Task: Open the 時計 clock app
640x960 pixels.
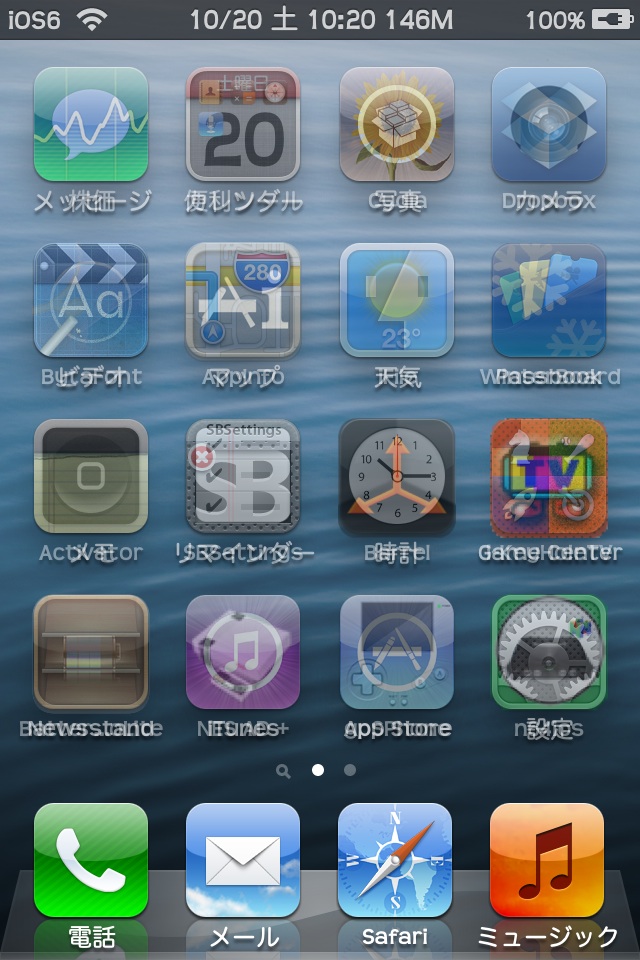Action: (396, 476)
